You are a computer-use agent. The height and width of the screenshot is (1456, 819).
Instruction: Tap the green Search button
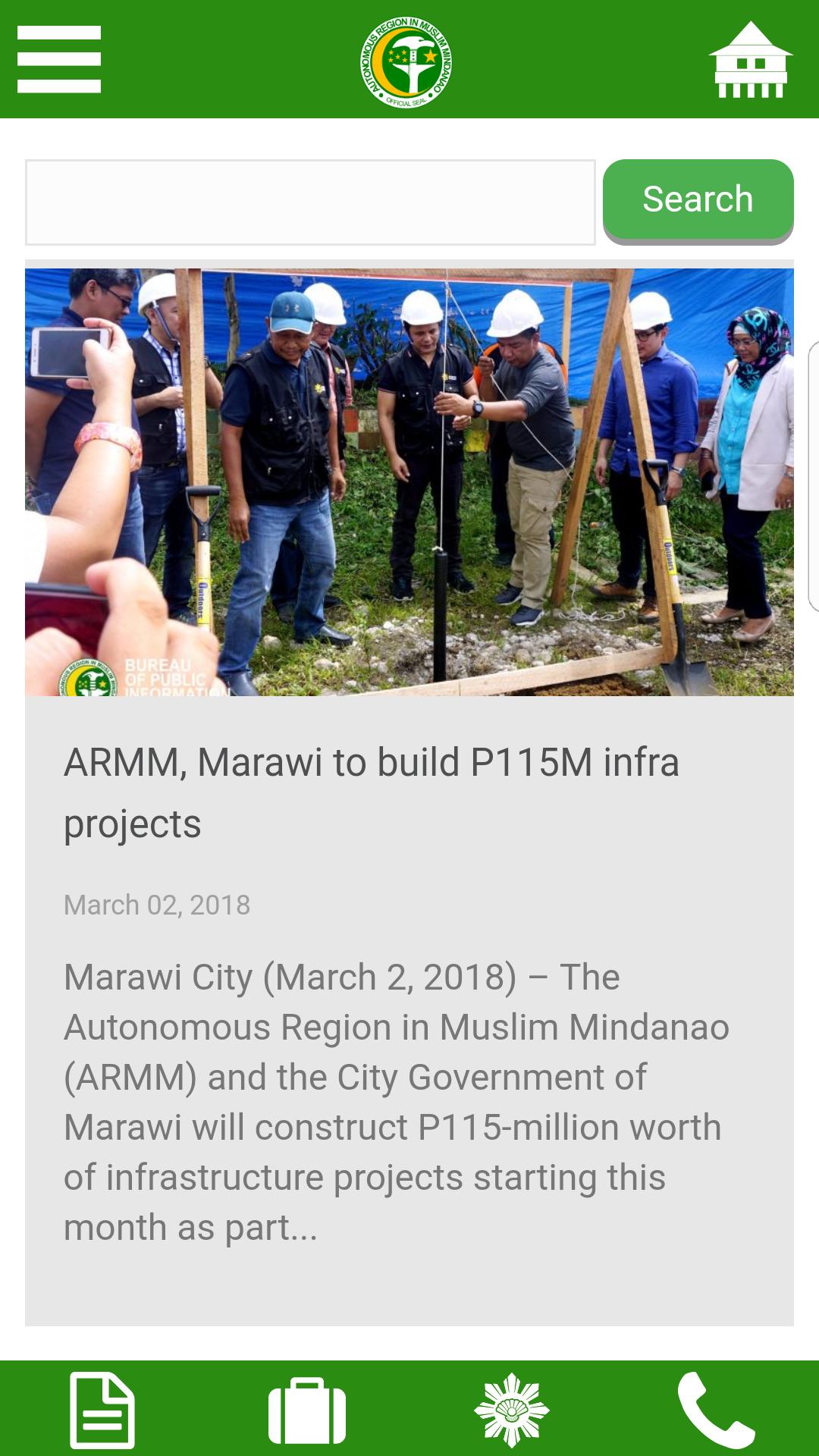point(698,200)
